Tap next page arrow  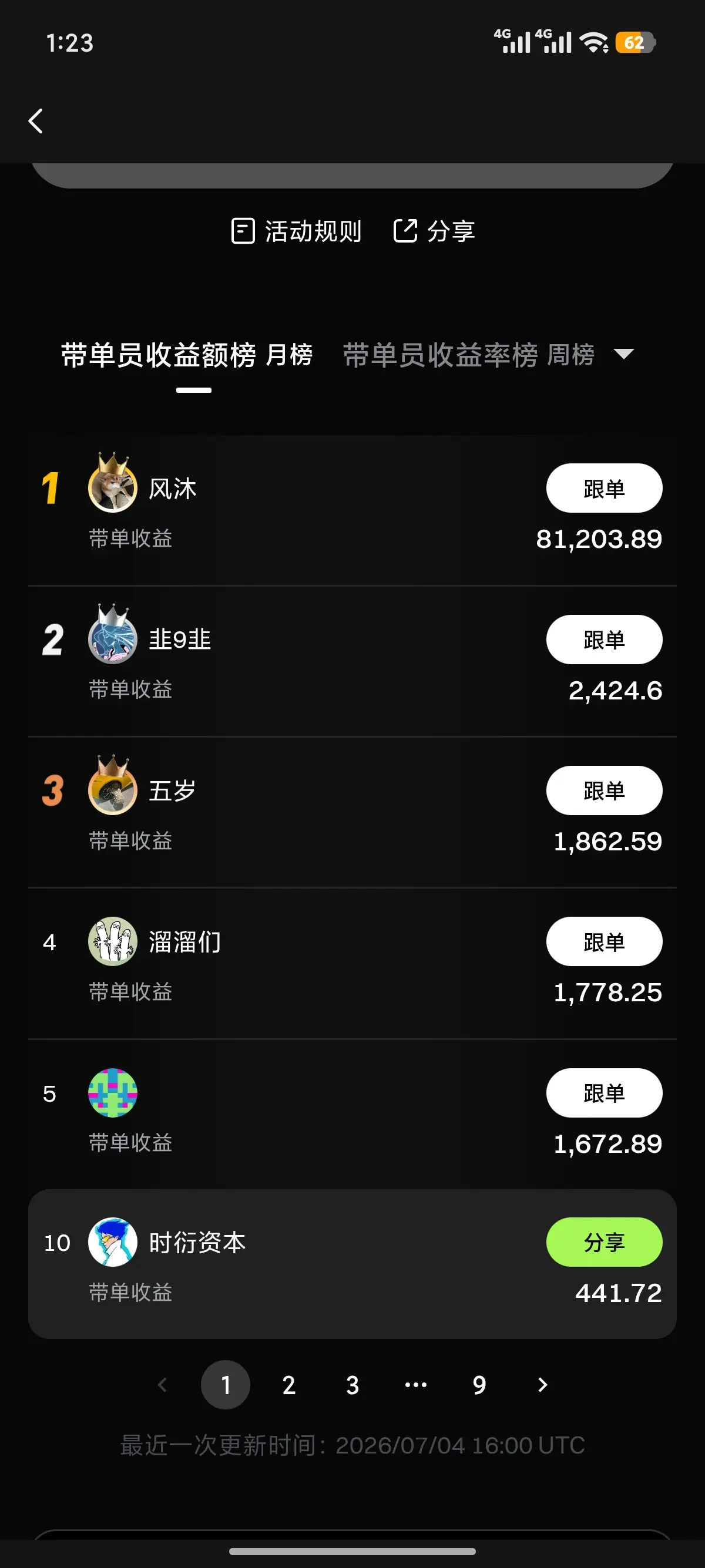click(x=543, y=1385)
